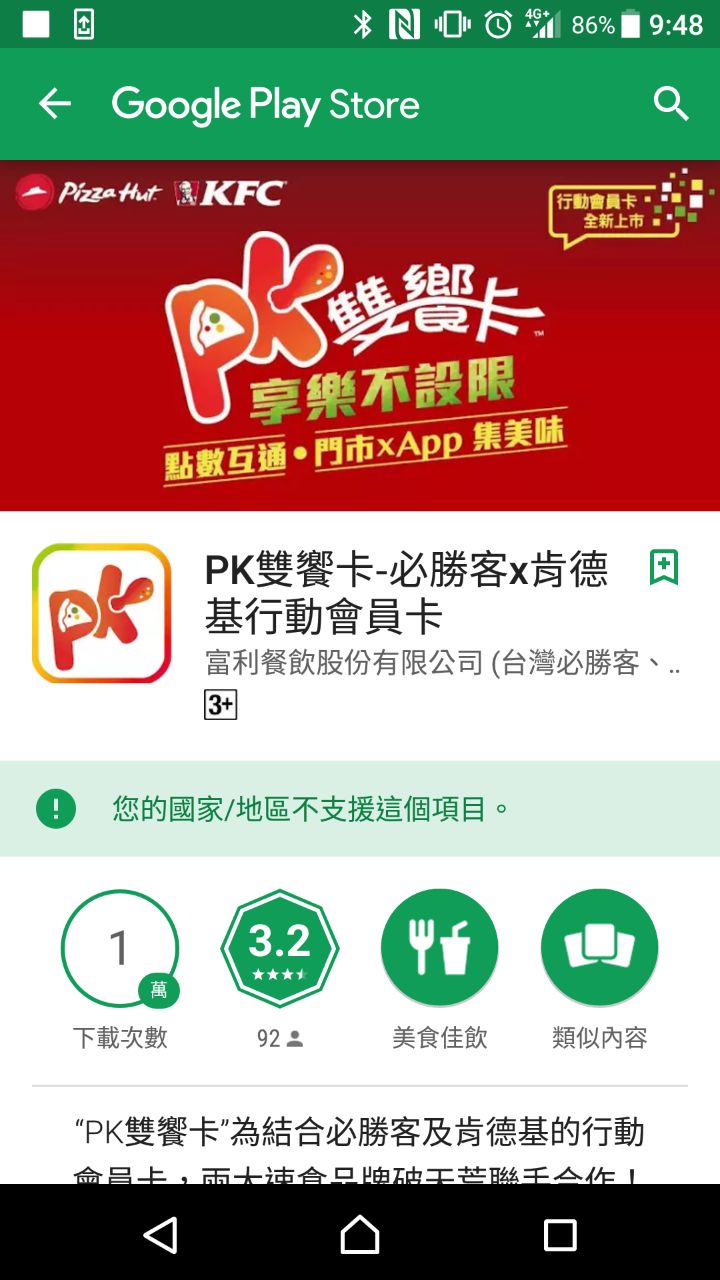720x1280 pixels.
Task: Open recent apps from navigation bar
Action: 559,1234
